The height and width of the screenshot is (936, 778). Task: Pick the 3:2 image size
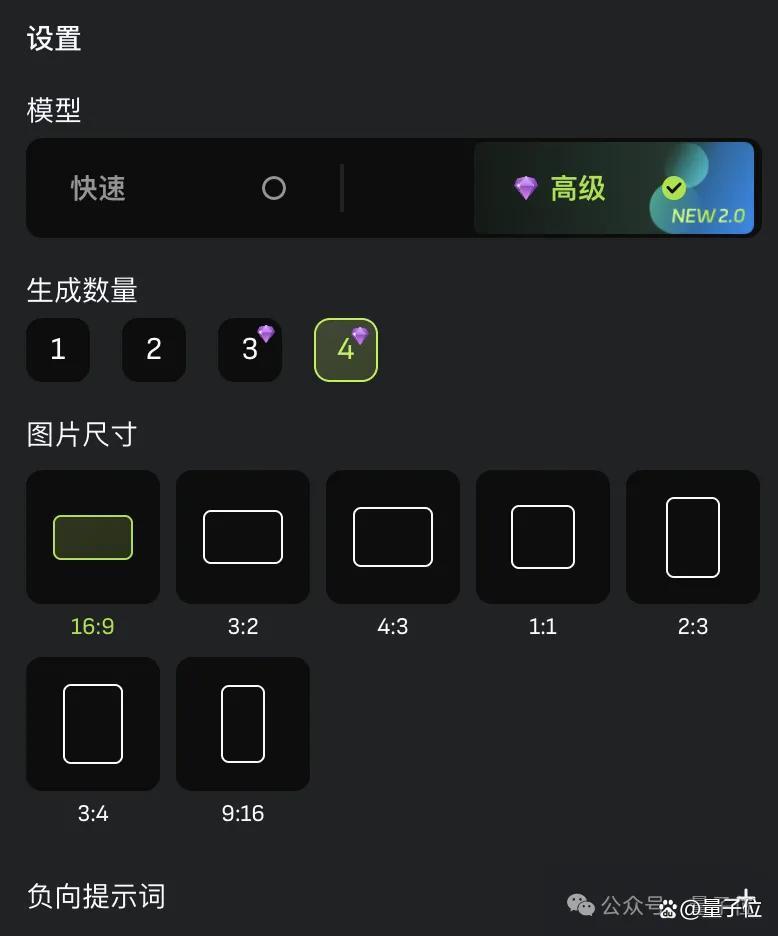[x=243, y=537]
